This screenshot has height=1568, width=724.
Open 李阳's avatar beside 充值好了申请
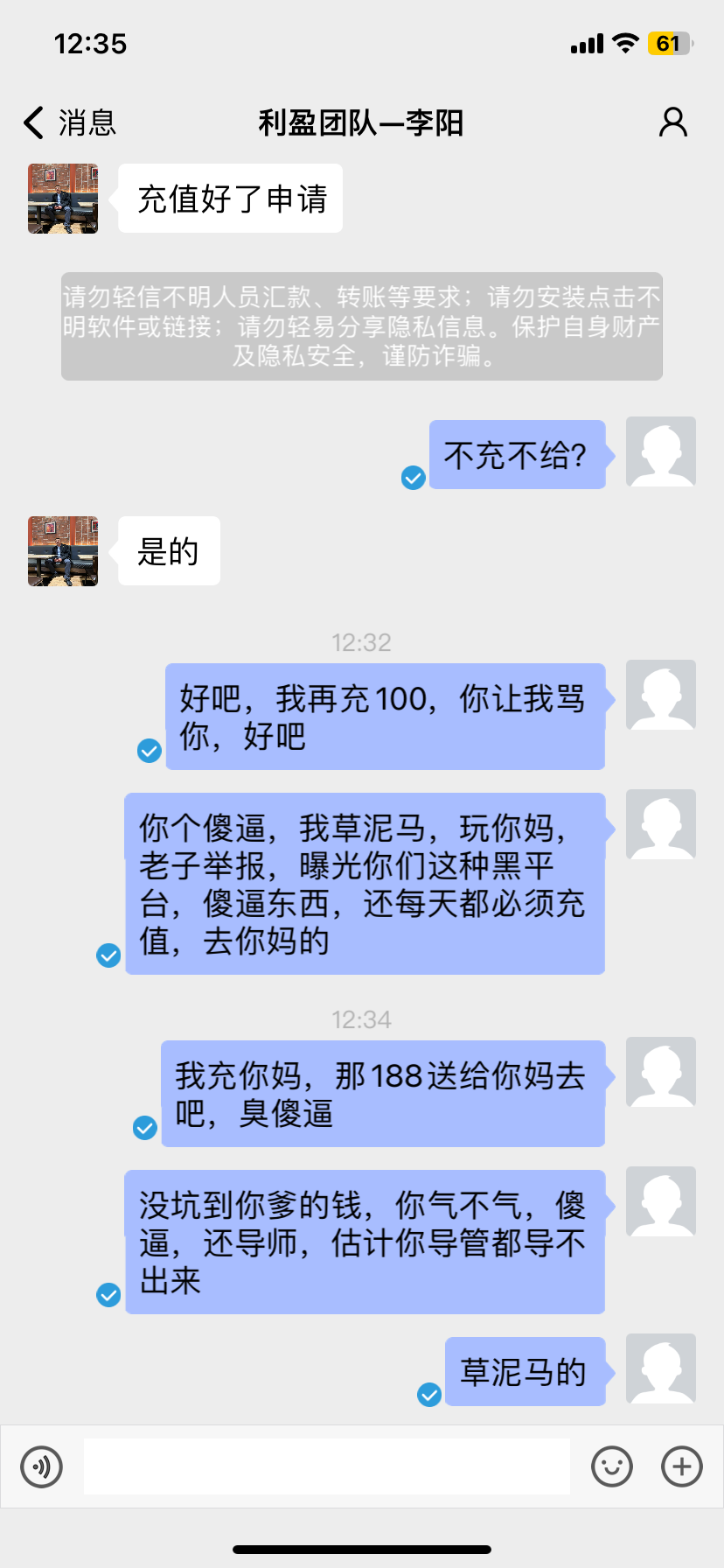63,199
